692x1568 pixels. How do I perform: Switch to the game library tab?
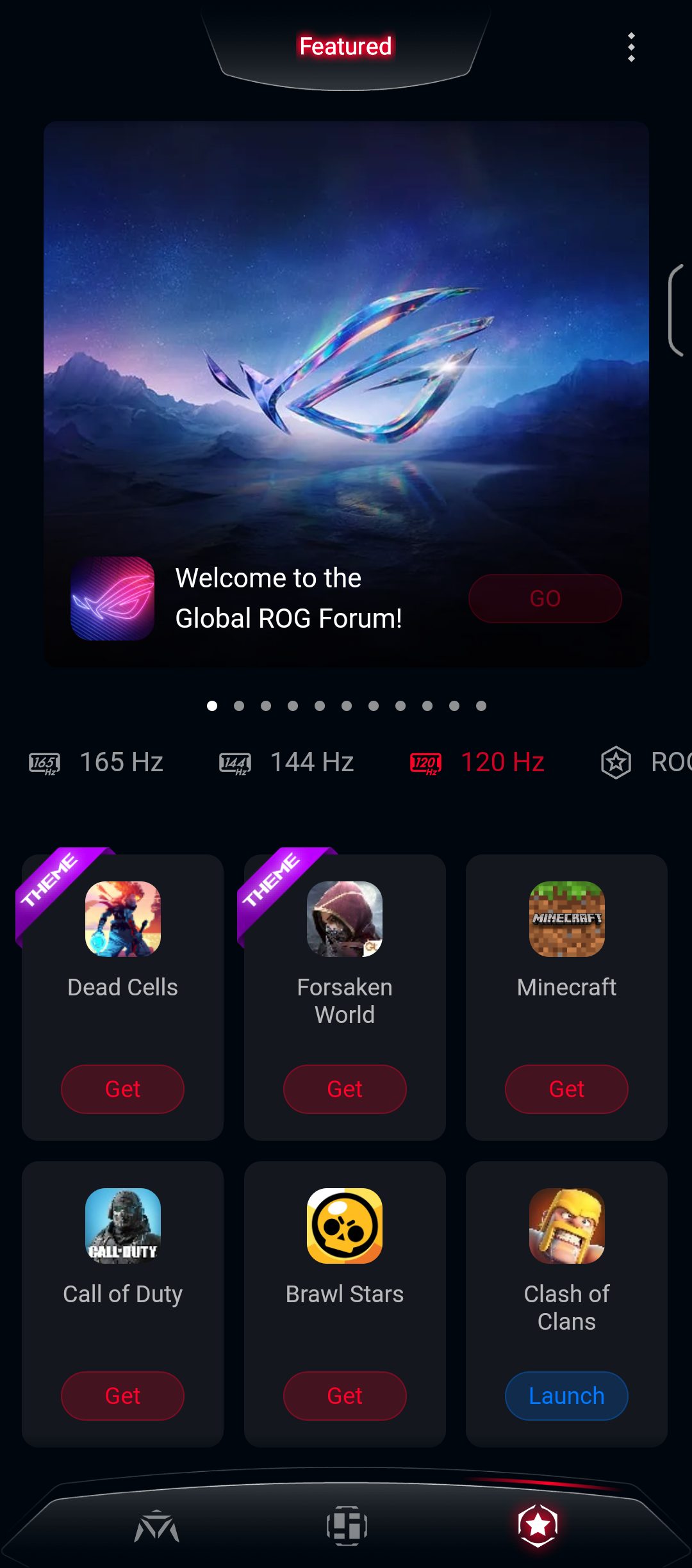pos(347,1526)
